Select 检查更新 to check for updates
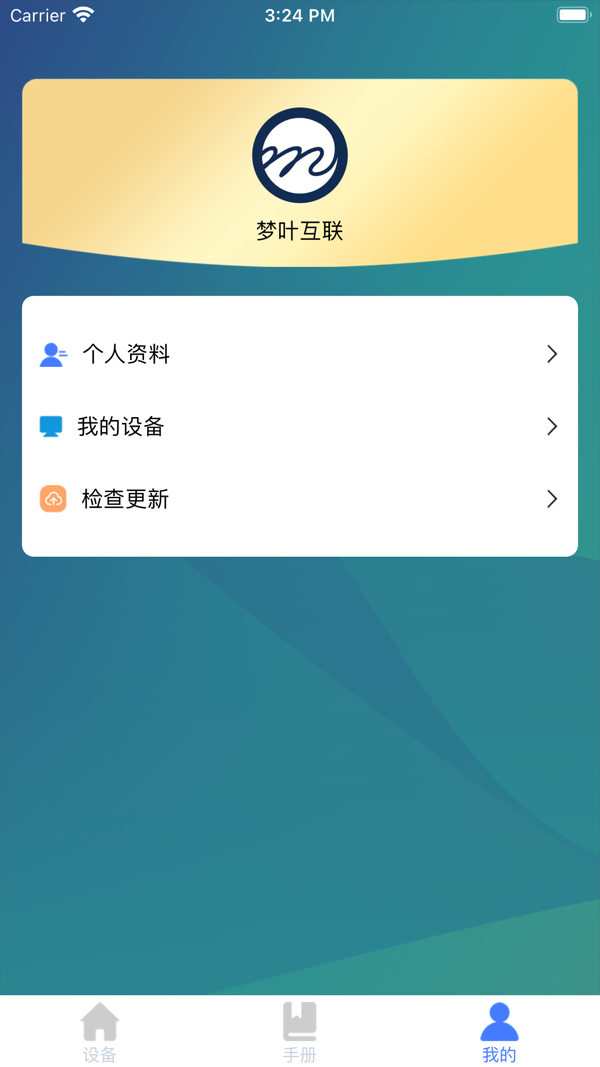The width and height of the screenshot is (600, 1067). click(x=299, y=499)
